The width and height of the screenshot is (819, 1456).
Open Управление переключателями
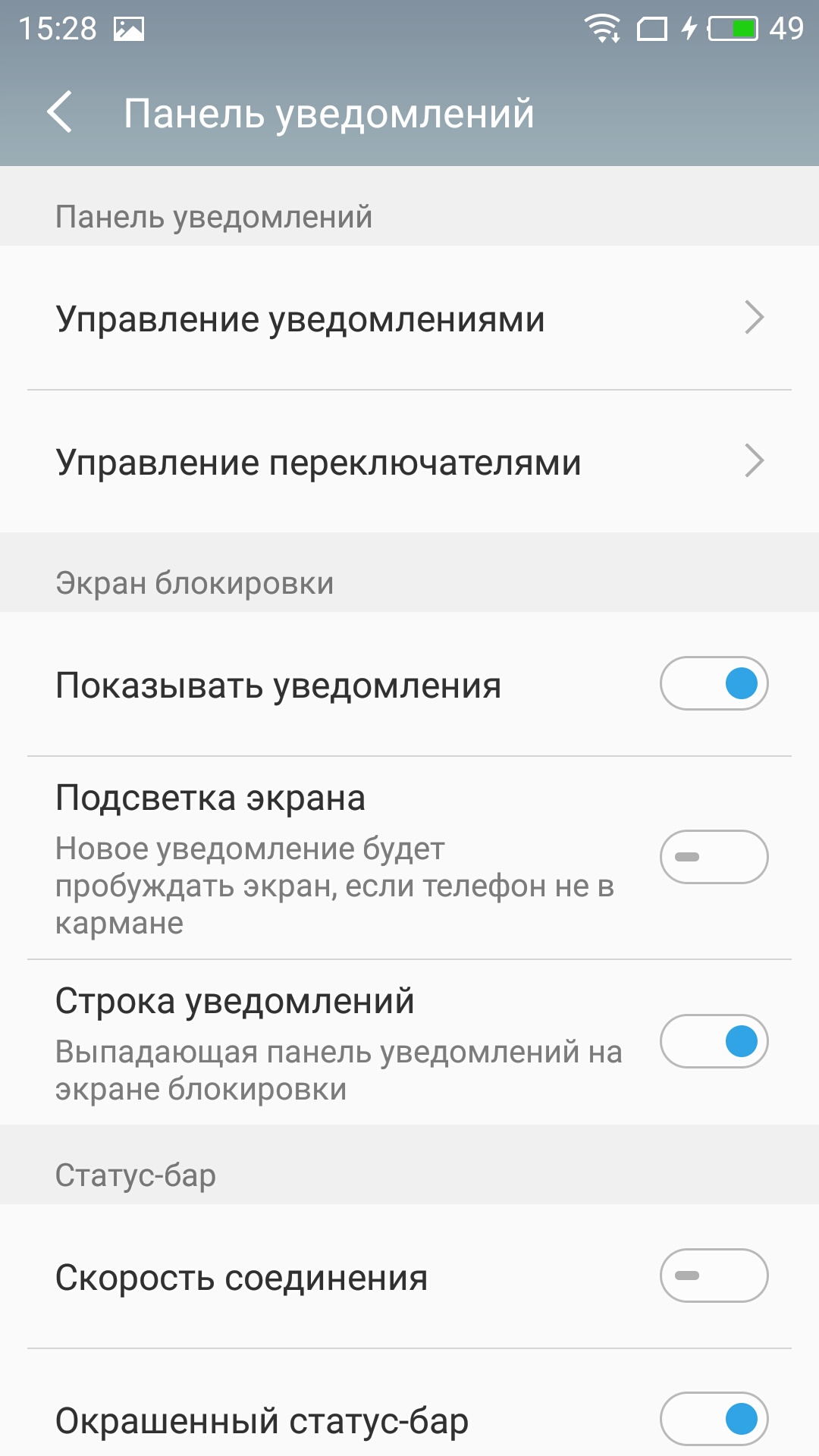coord(409,461)
